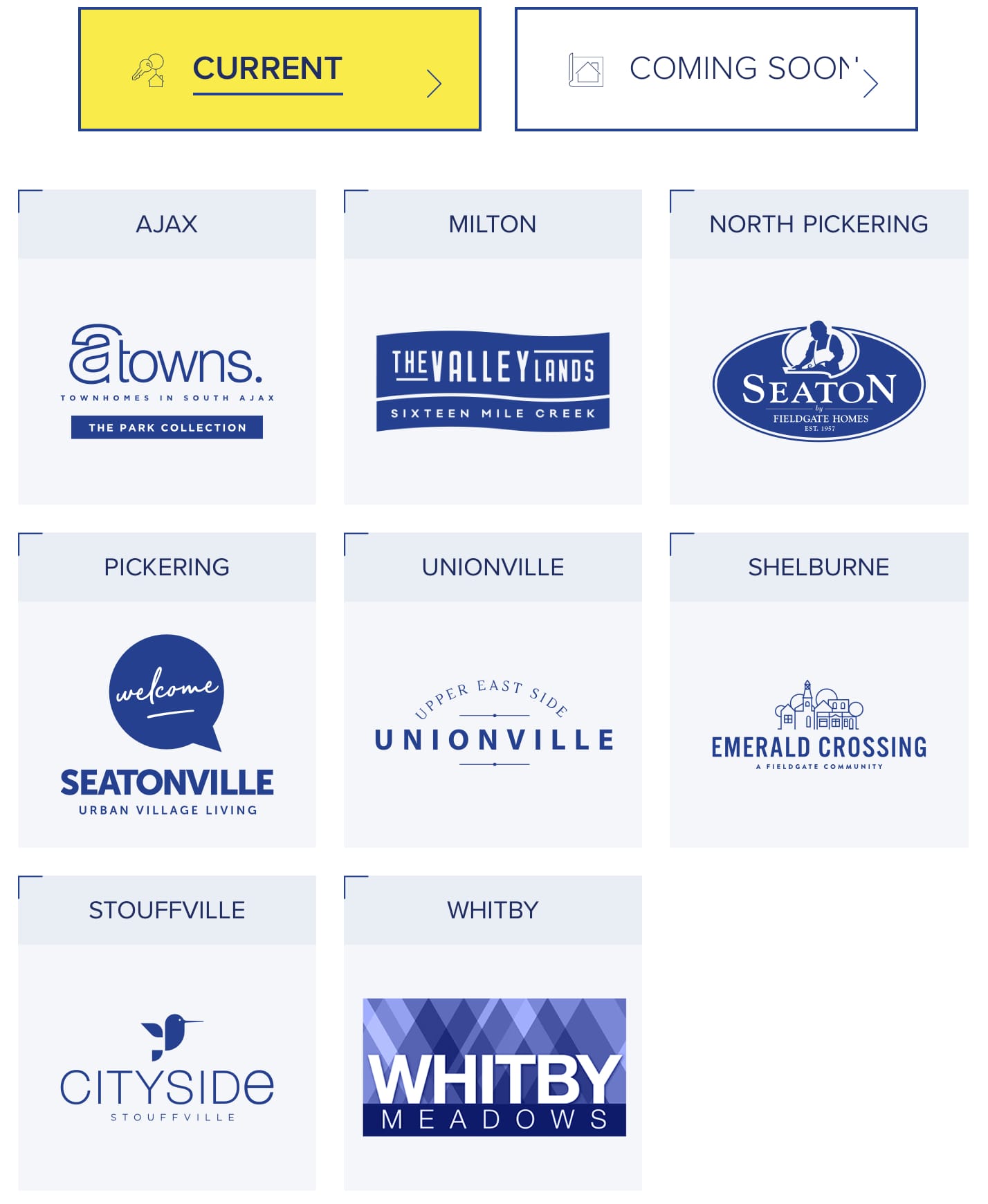Switch to the Coming Soon tab
Screen dimensions: 988x1204
tap(715, 69)
